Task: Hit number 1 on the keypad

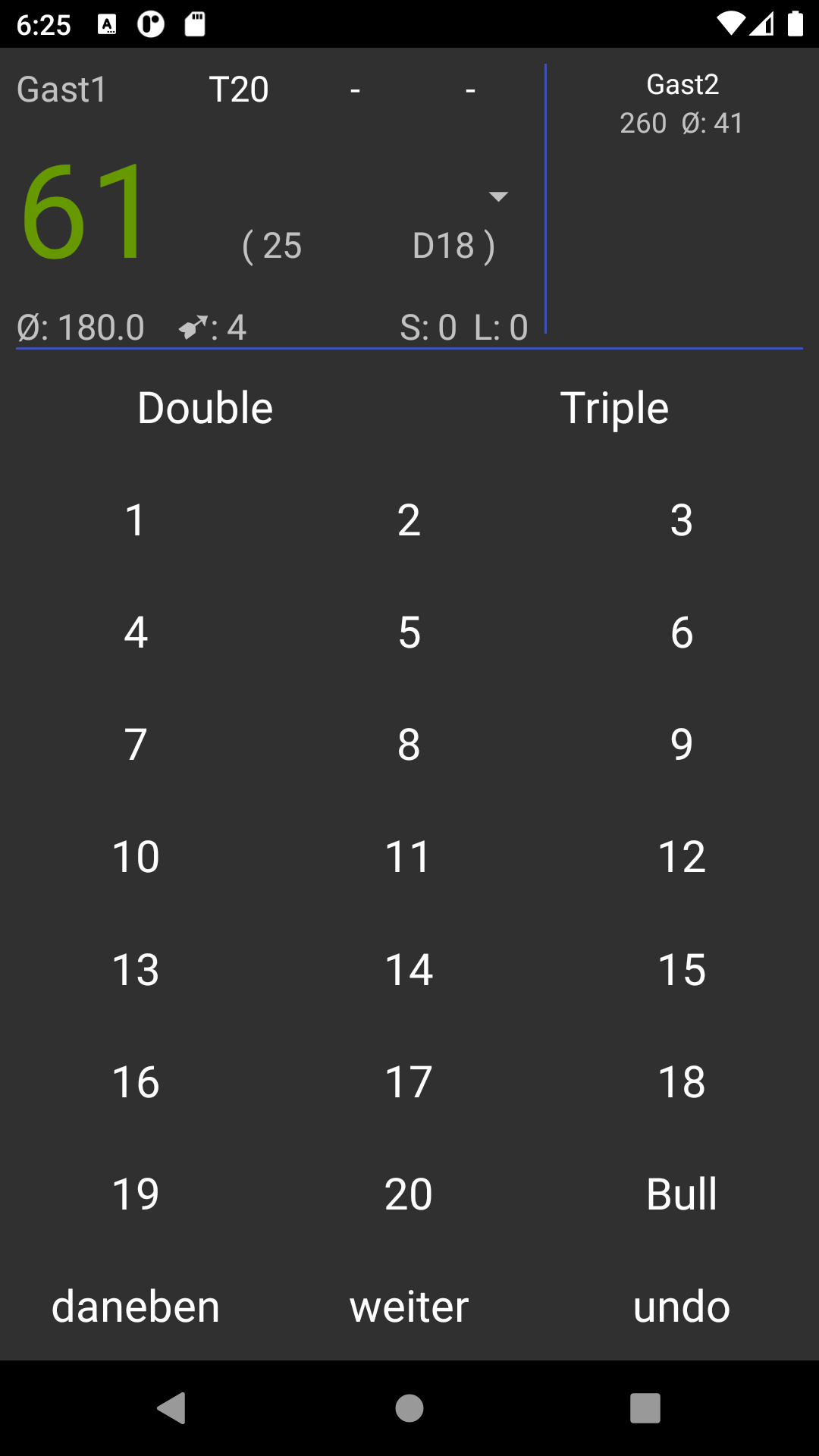Action: click(136, 520)
